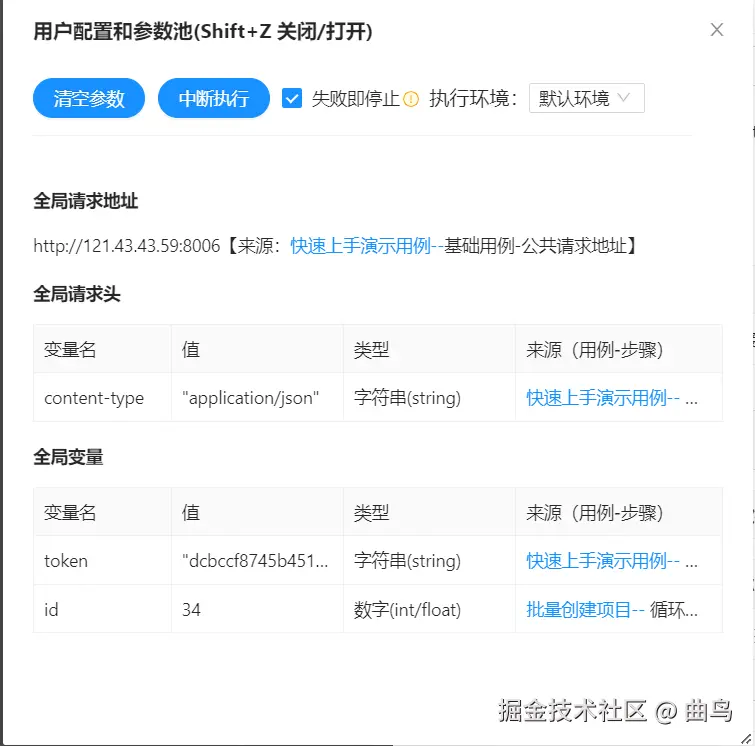Expand the 默认环境 dropdown
755x746 pixels.
(586, 98)
